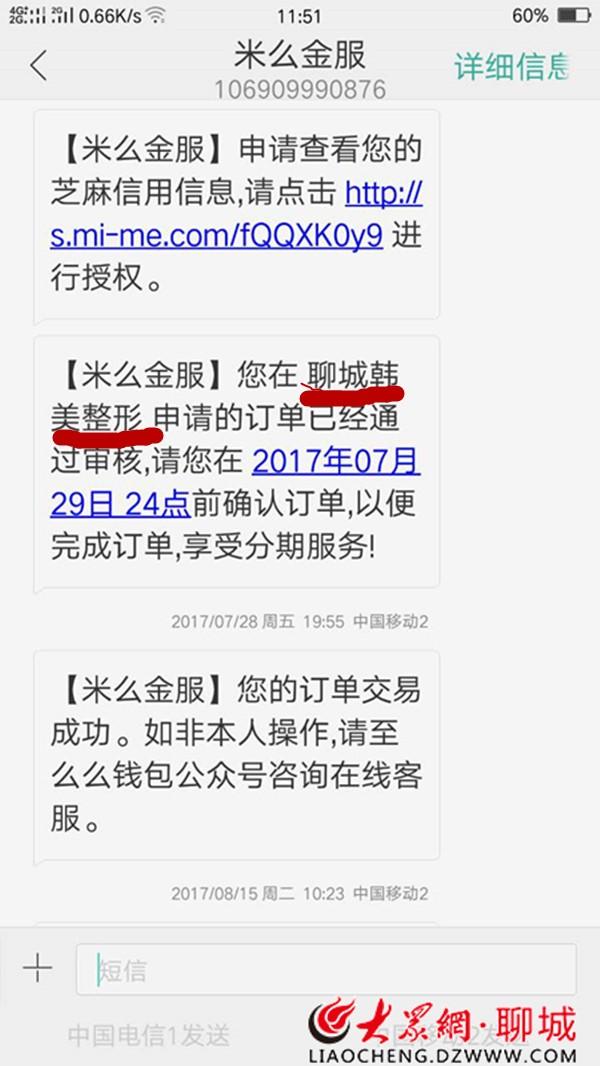Open 详细信息 contact details
Image resolution: width=600 pixels, height=1066 pixels.
point(512,66)
